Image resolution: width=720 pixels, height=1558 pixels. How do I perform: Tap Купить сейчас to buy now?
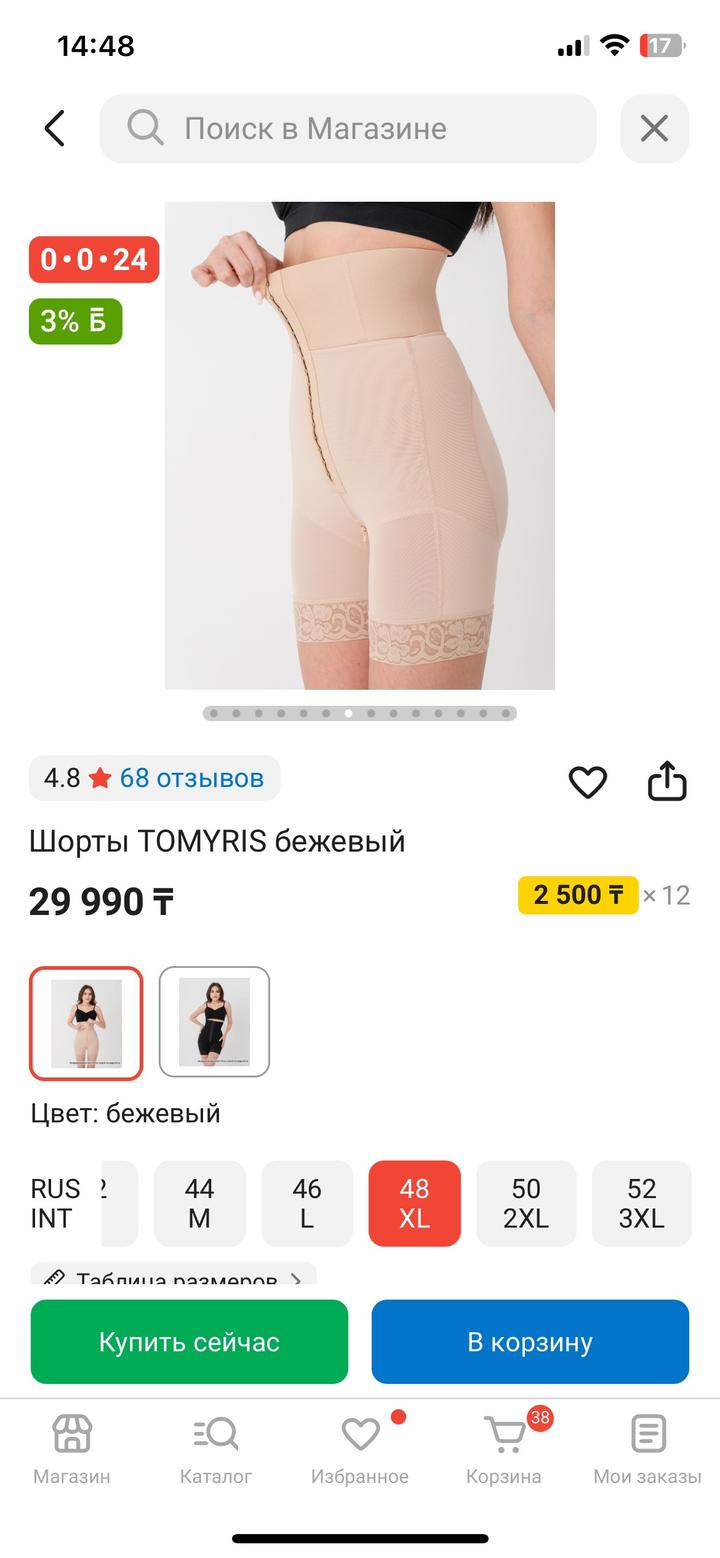[x=189, y=1341]
